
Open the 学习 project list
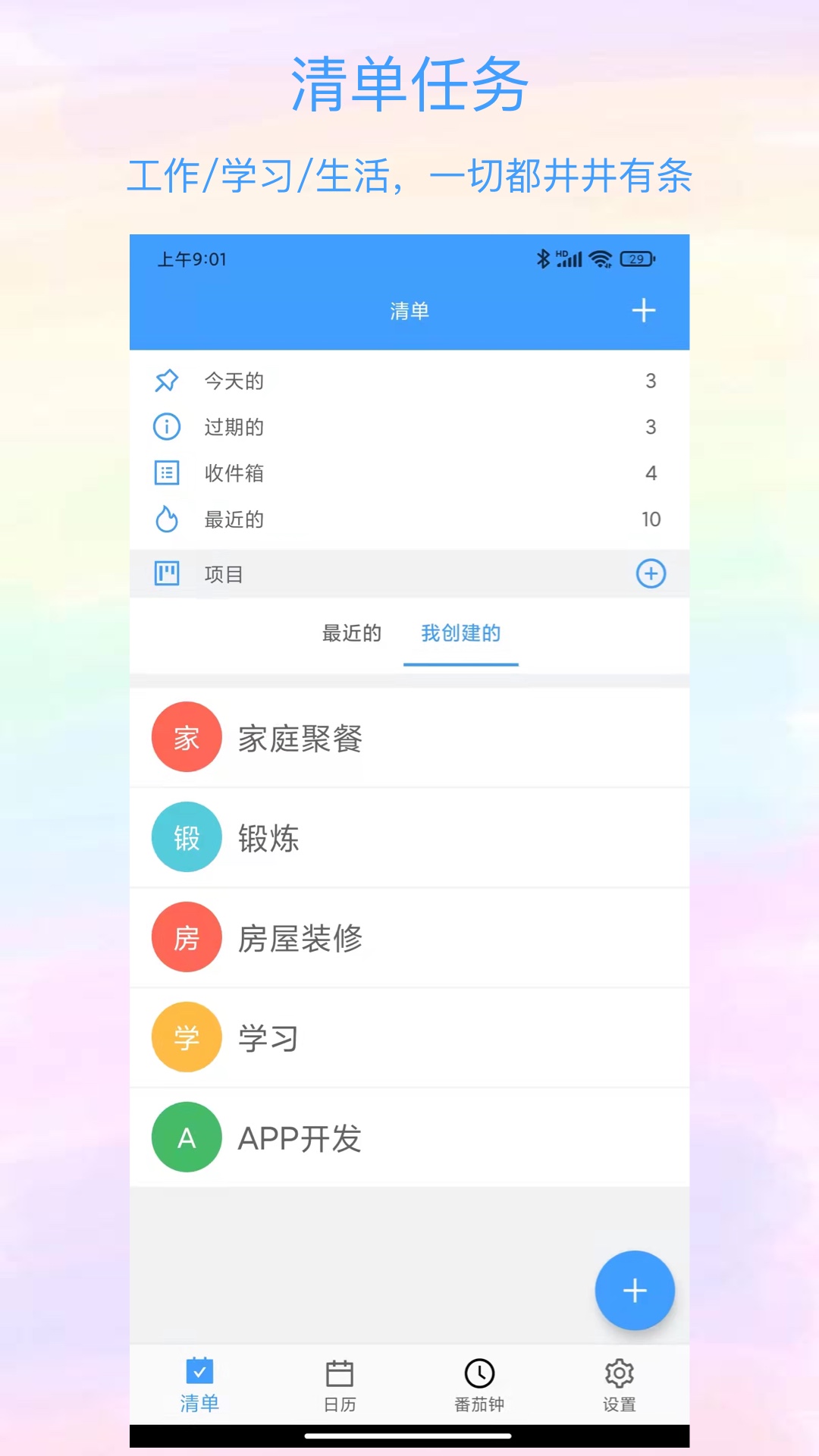[x=266, y=1037]
